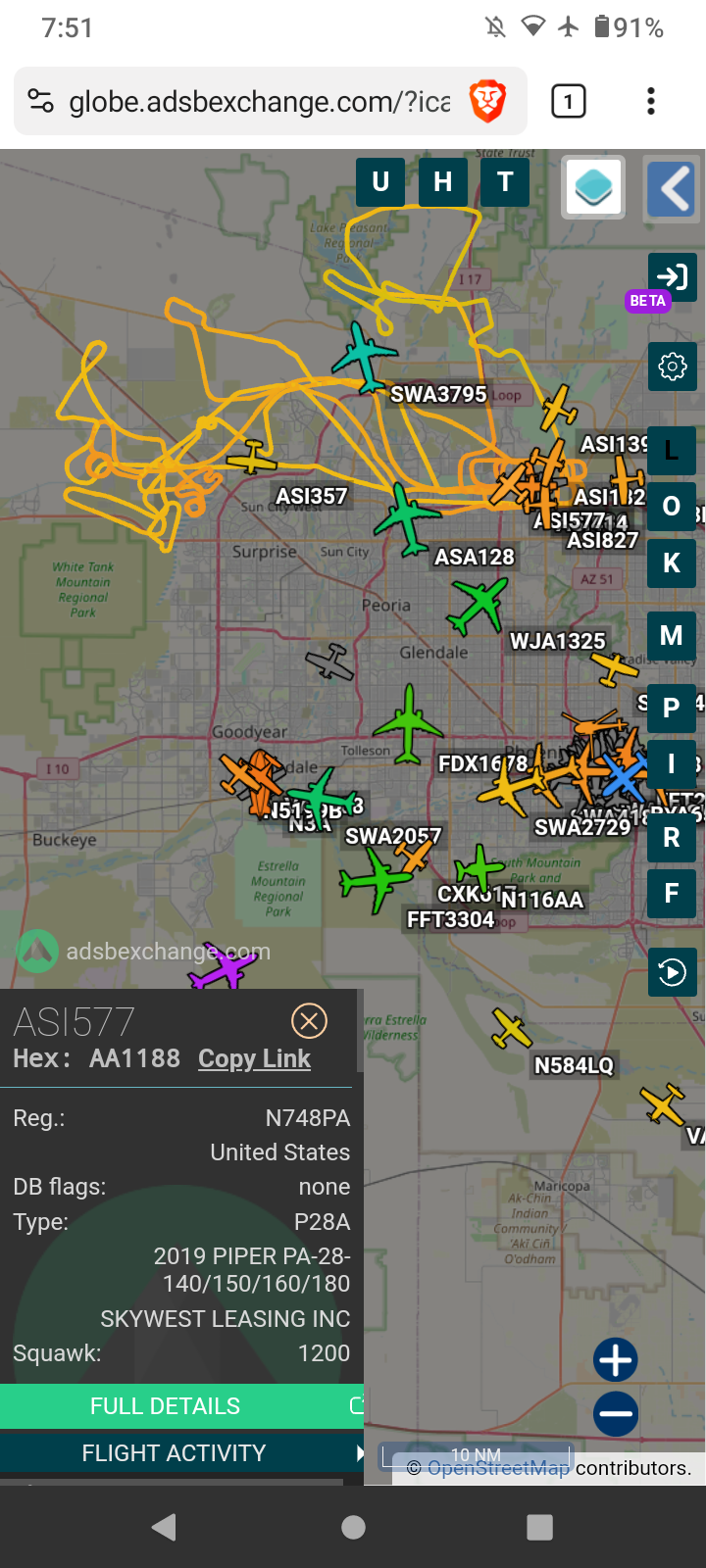Tap the T button on the map
Image resolution: width=706 pixels, height=1568 pixels.
click(x=505, y=181)
